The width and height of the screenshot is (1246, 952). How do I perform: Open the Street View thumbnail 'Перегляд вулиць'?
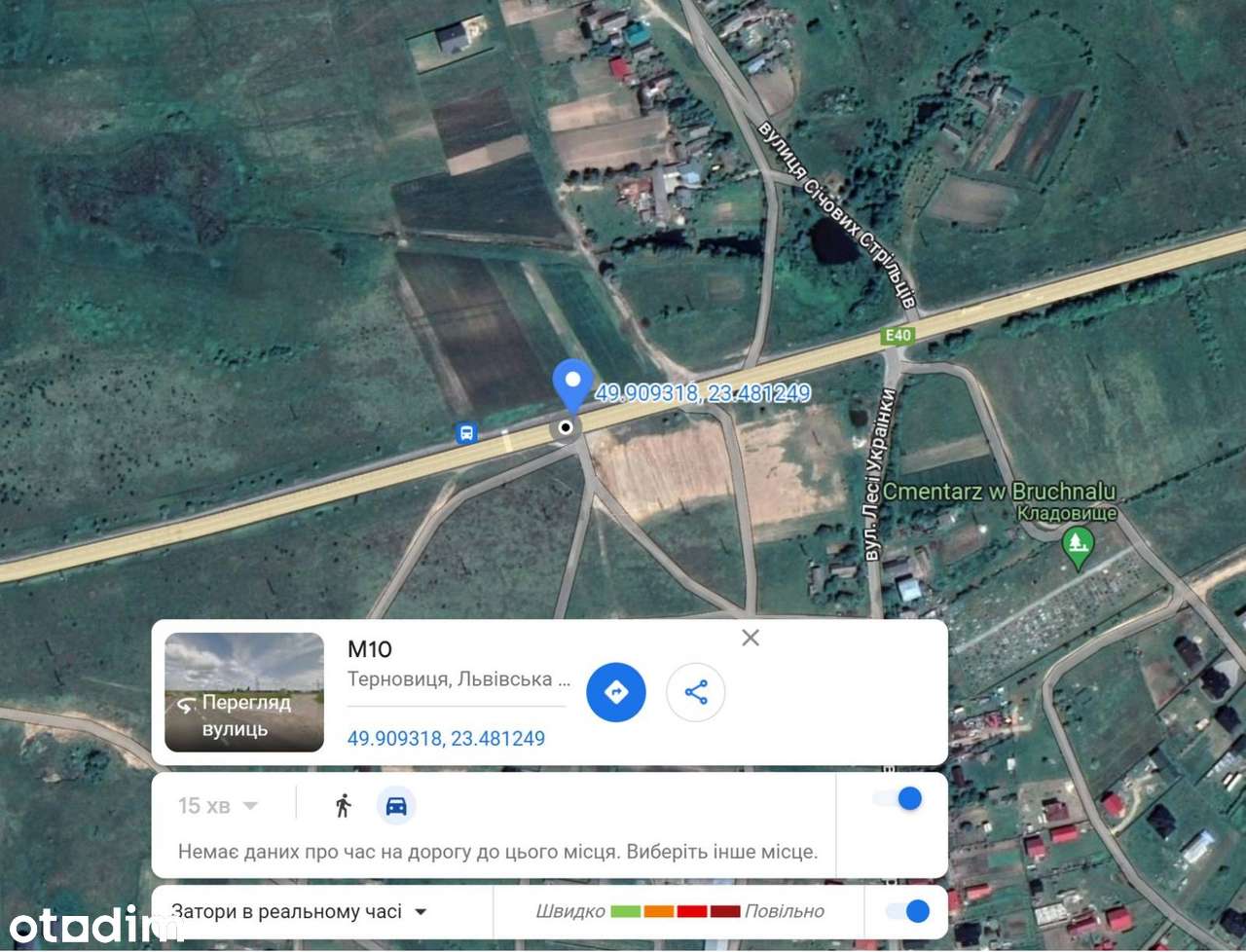coord(244,692)
